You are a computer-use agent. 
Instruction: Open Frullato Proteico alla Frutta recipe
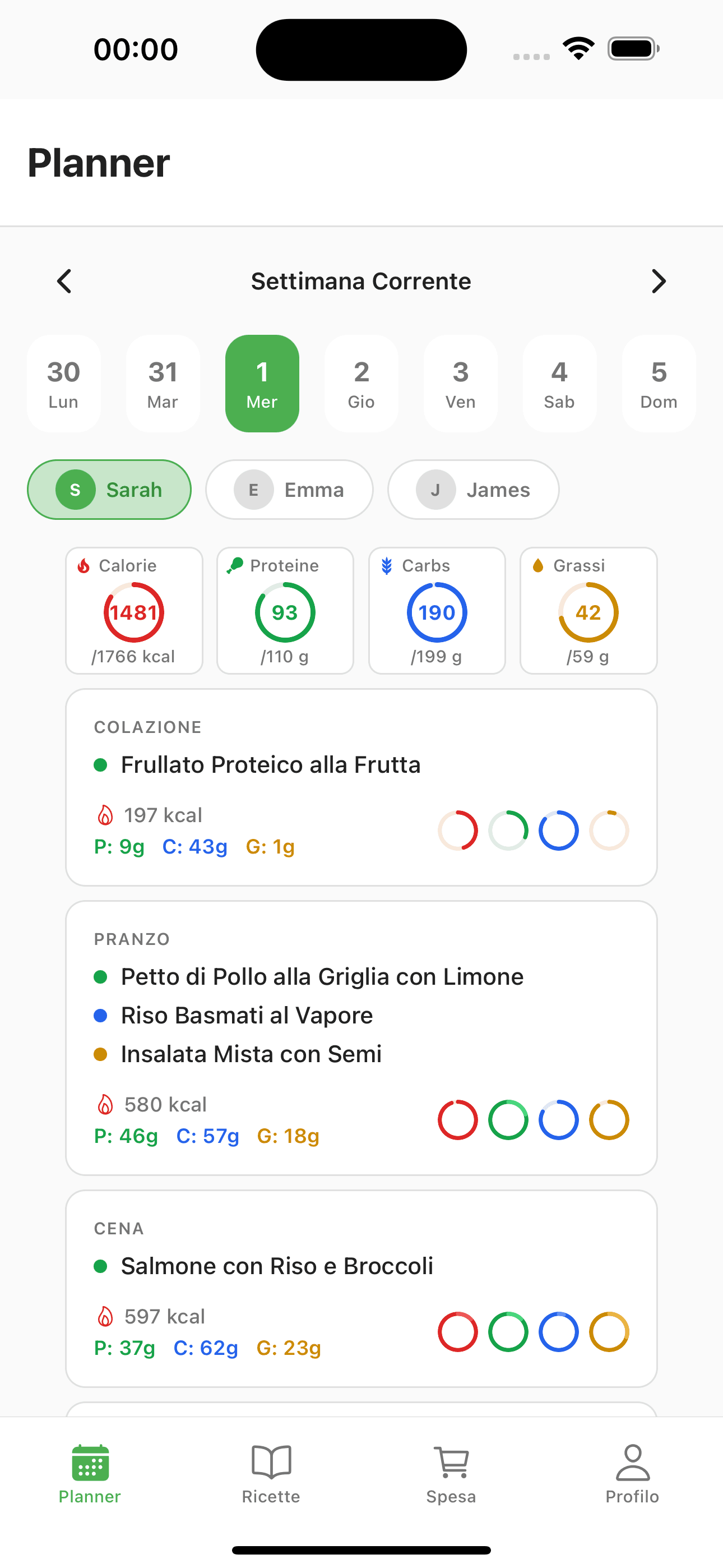[x=271, y=764]
